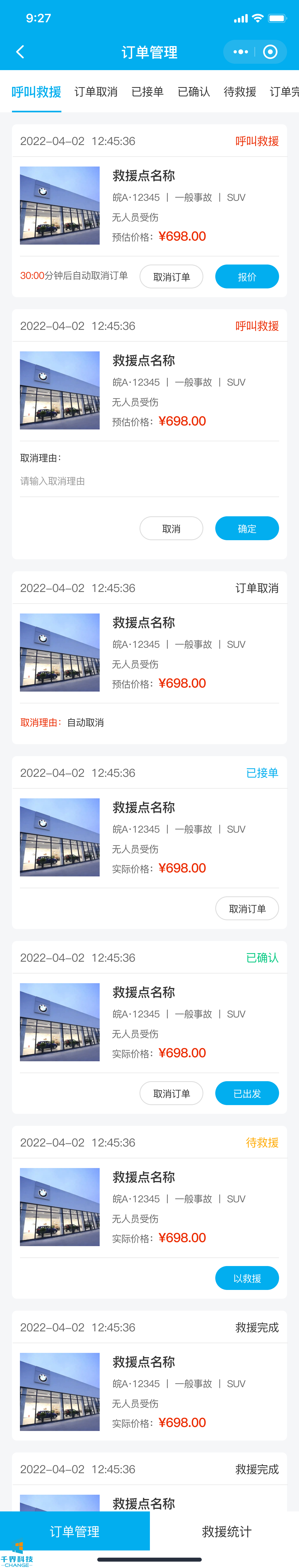Mark the 已确认 order as 已出发
The height and width of the screenshot is (1568, 299).
[247, 1093]
